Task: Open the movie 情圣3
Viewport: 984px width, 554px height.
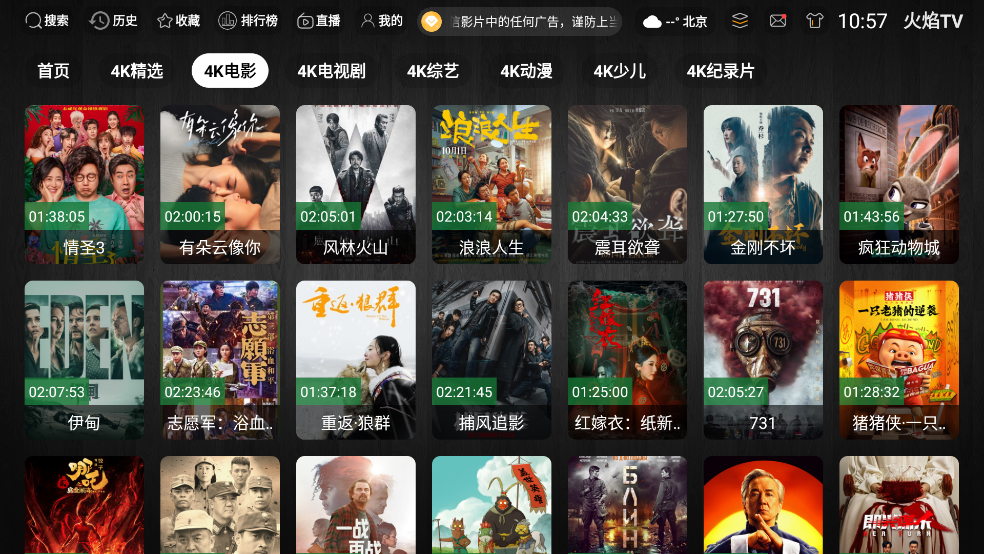Action: pos(84,184)
